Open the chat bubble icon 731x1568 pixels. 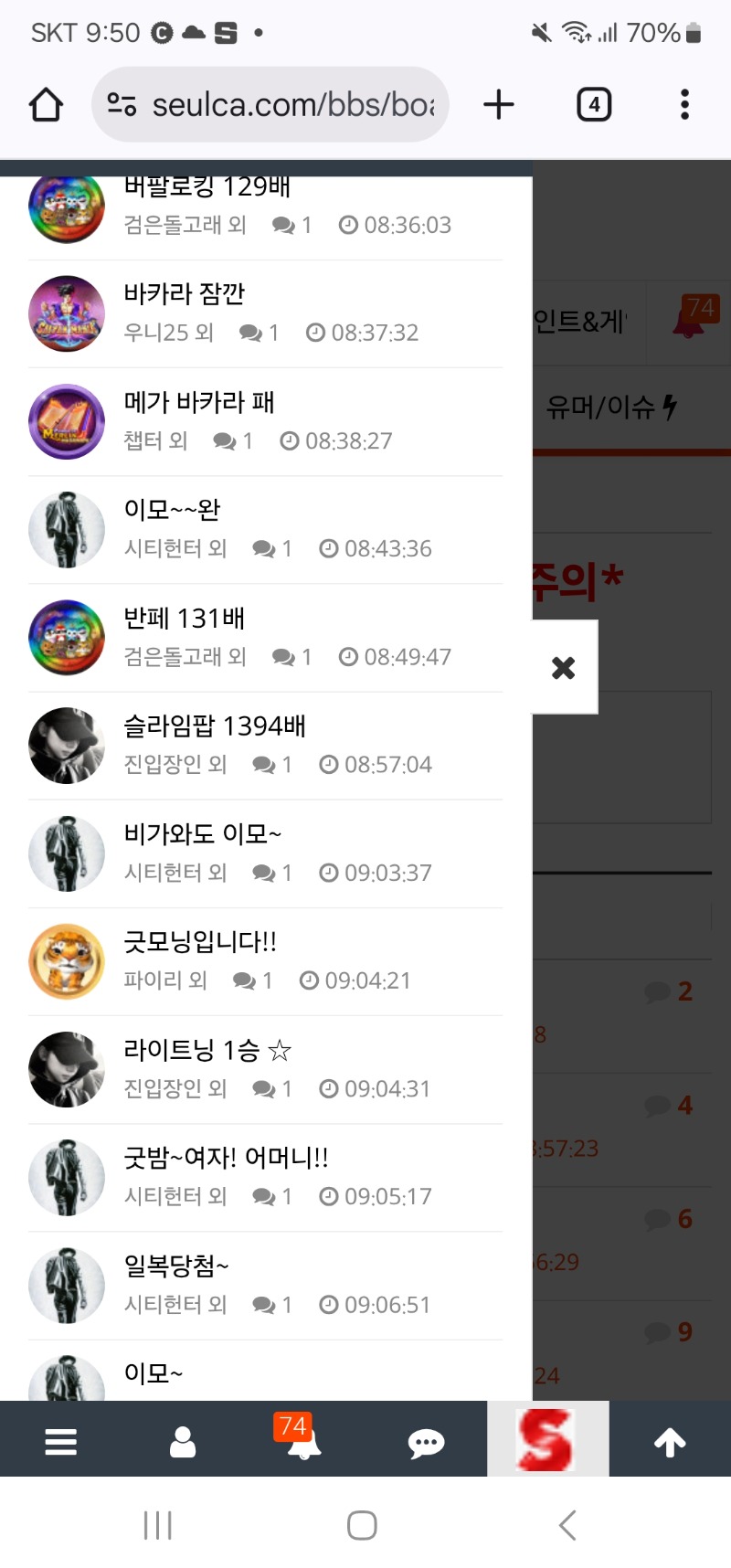coord(426,1443)
